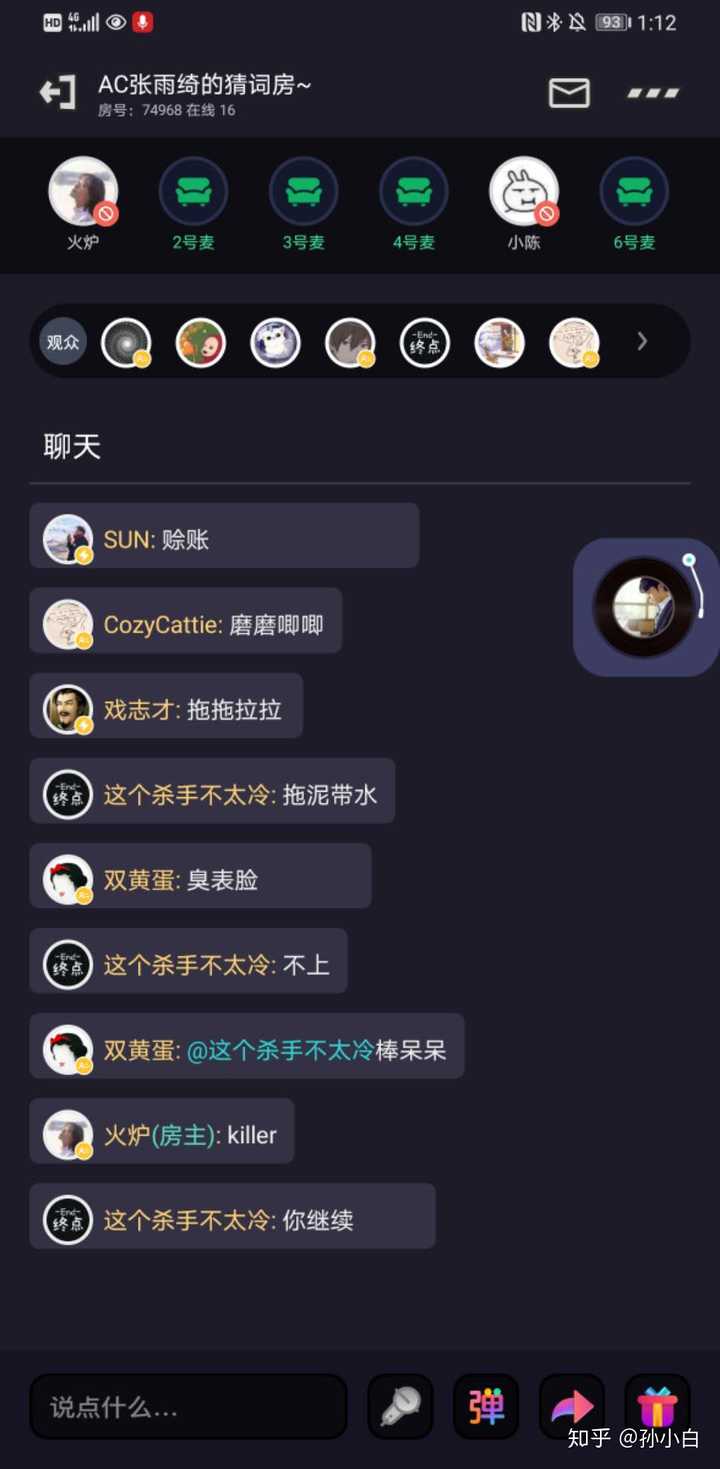Click the 3号麦 sofa seat icon
720x1469 pixels.
pyautogui.click(x=304, y=189)
